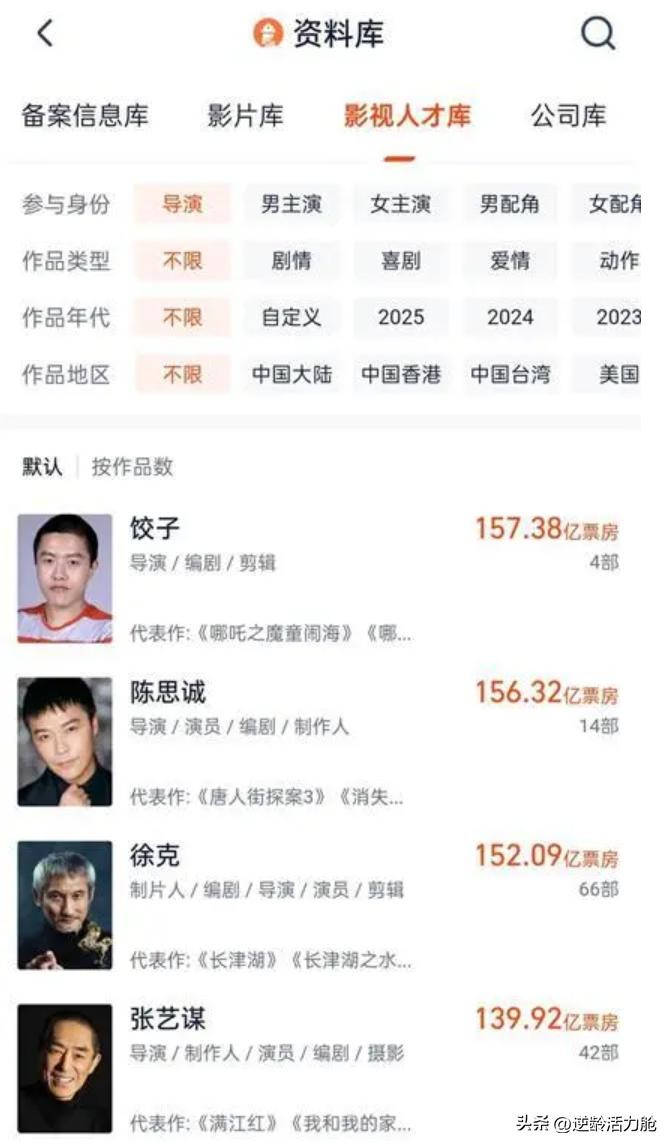Select the 女主演 role filter
Image resolution: width=672 pixels, height=1147 pixels.
[400, 204]
